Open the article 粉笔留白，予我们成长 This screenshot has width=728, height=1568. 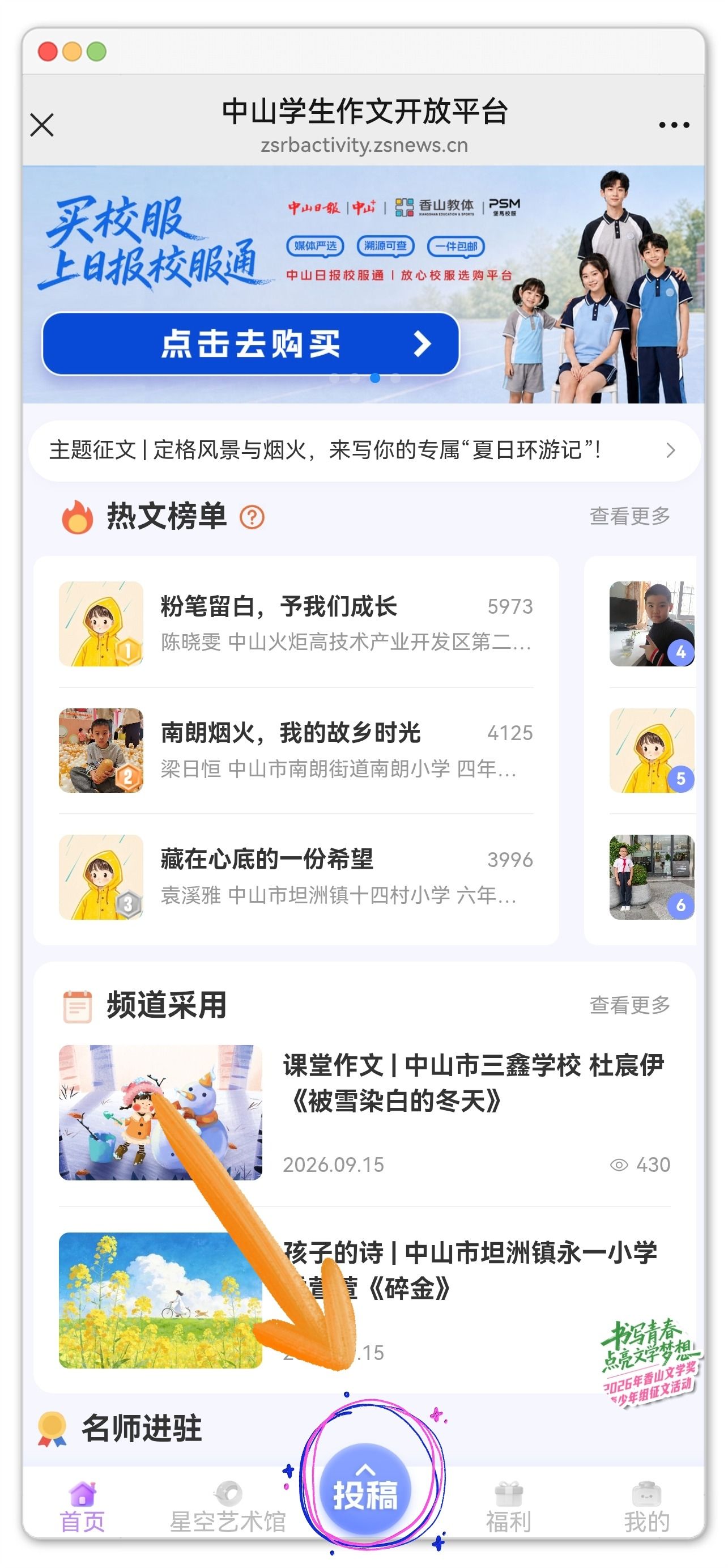296,623
